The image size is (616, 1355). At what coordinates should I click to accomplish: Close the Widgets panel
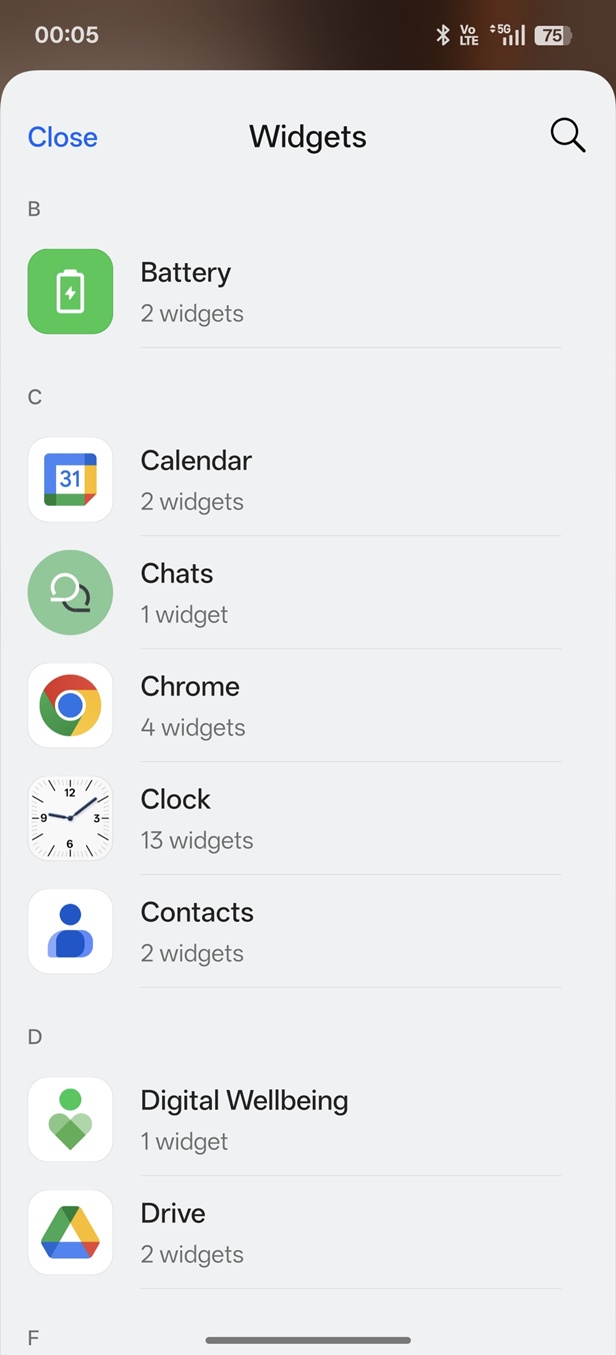click(63, 137)
